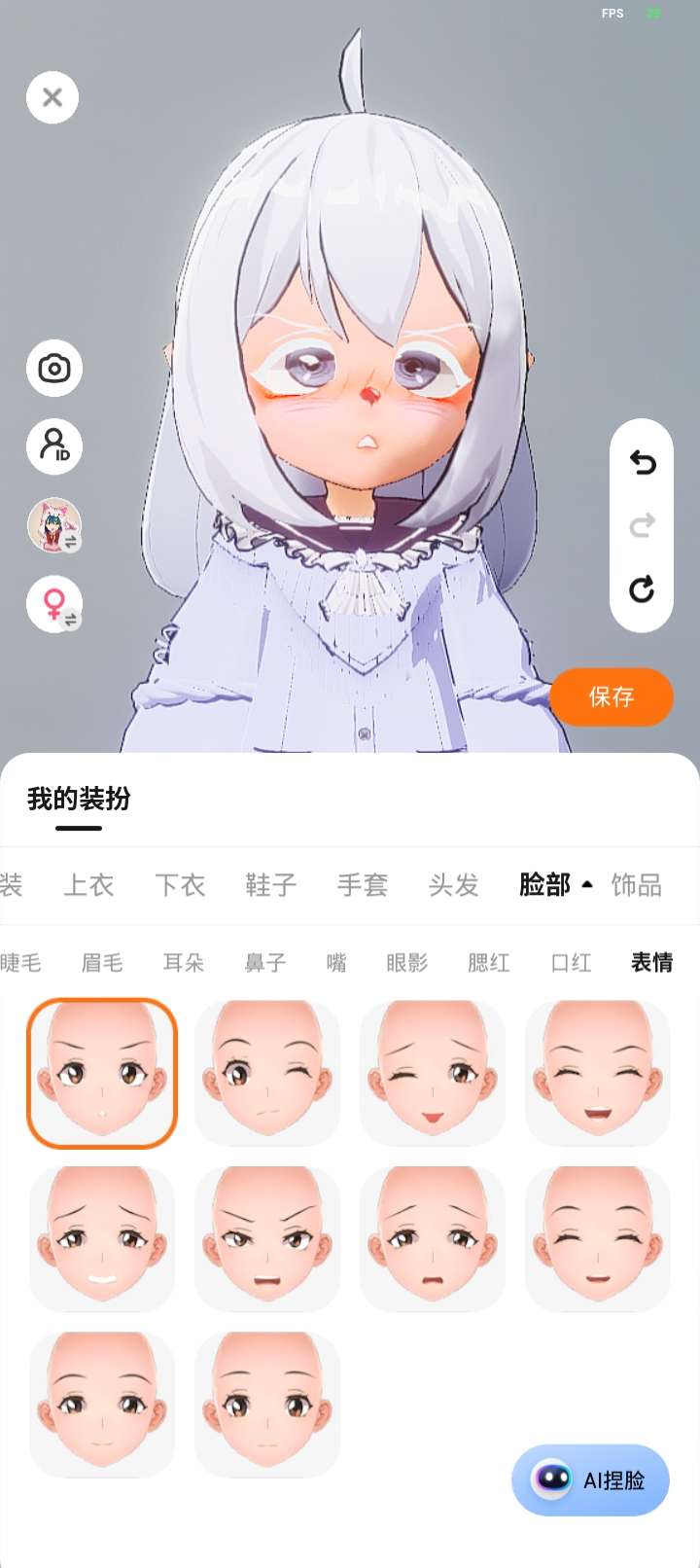700x1568 pixels.
Task: Expand the 脸部 category dropdown
Action: click(x=556, y=884)
